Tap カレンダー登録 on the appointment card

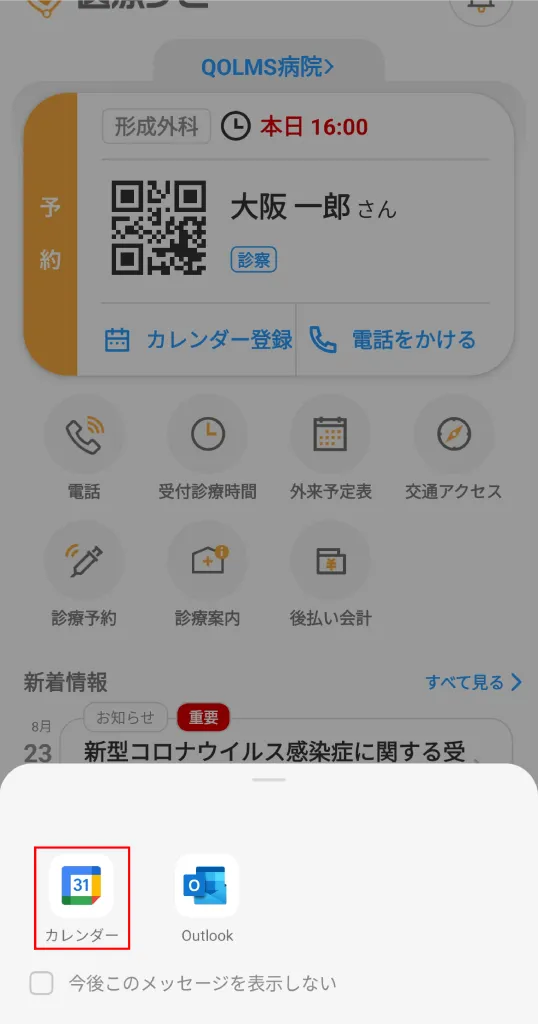point(198,340)
